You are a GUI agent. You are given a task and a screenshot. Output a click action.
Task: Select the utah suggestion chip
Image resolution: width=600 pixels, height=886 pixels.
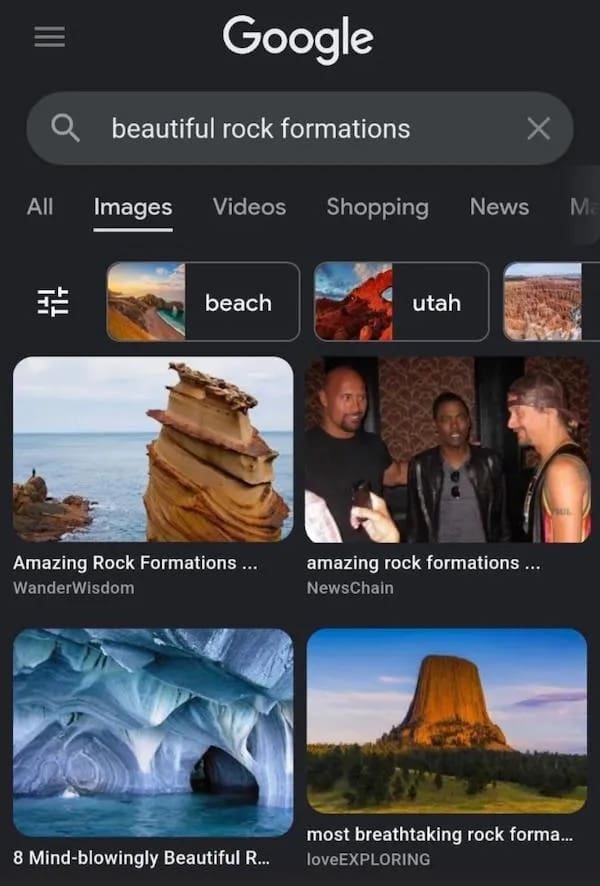click(401, 302)
